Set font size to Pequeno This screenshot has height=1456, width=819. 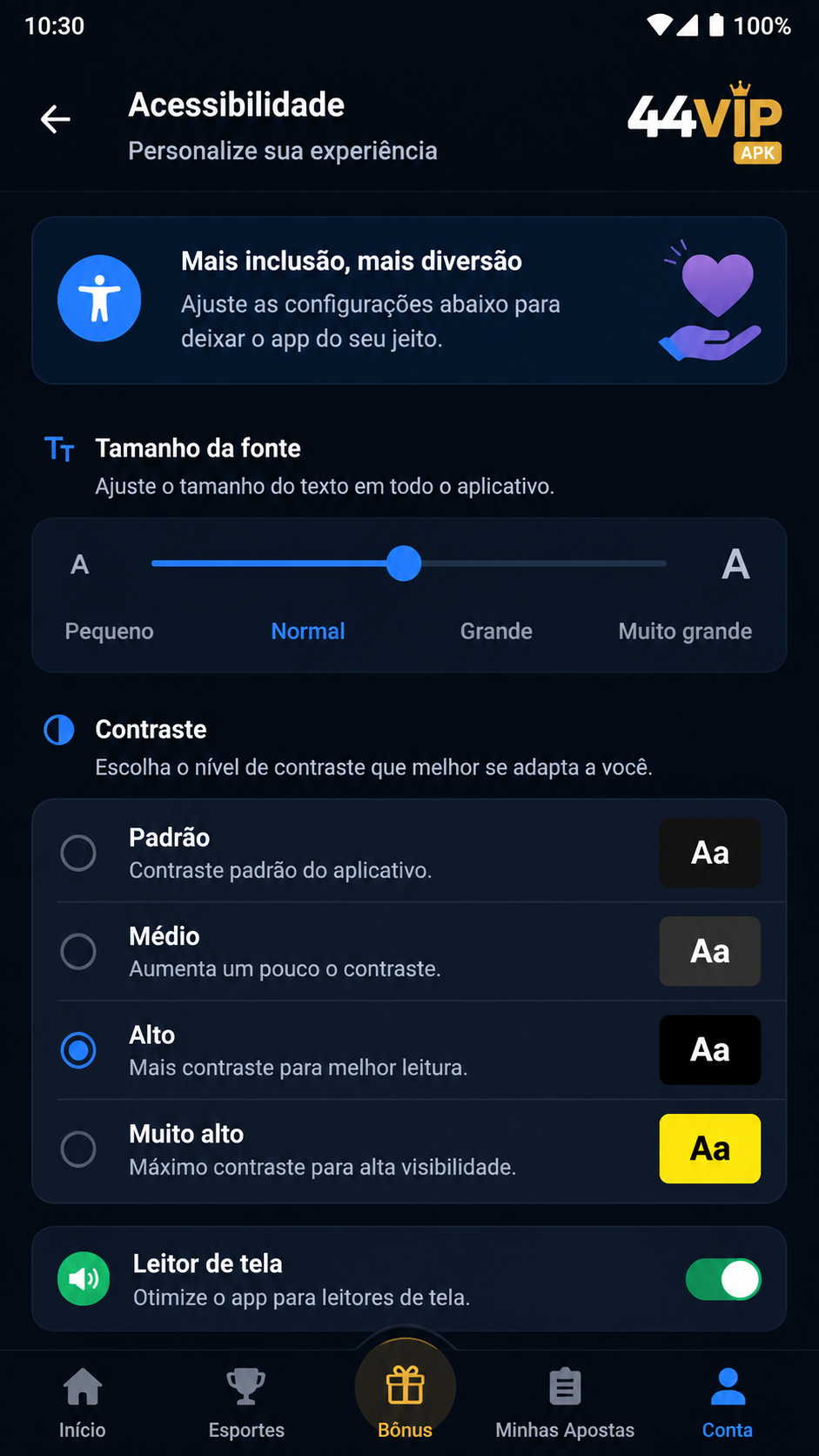[109, 631]
